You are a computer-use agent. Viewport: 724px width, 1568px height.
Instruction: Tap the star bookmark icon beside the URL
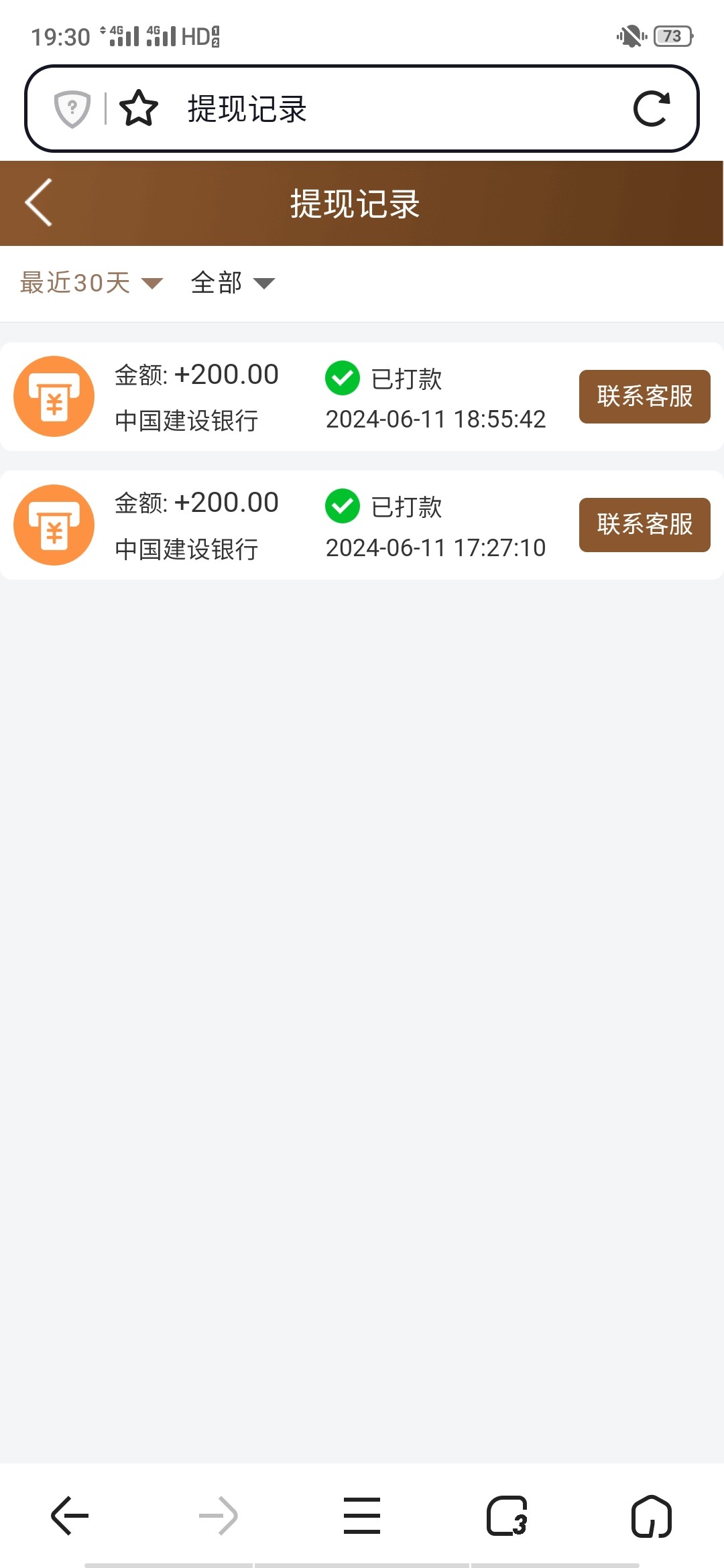(x=138, y=107)
